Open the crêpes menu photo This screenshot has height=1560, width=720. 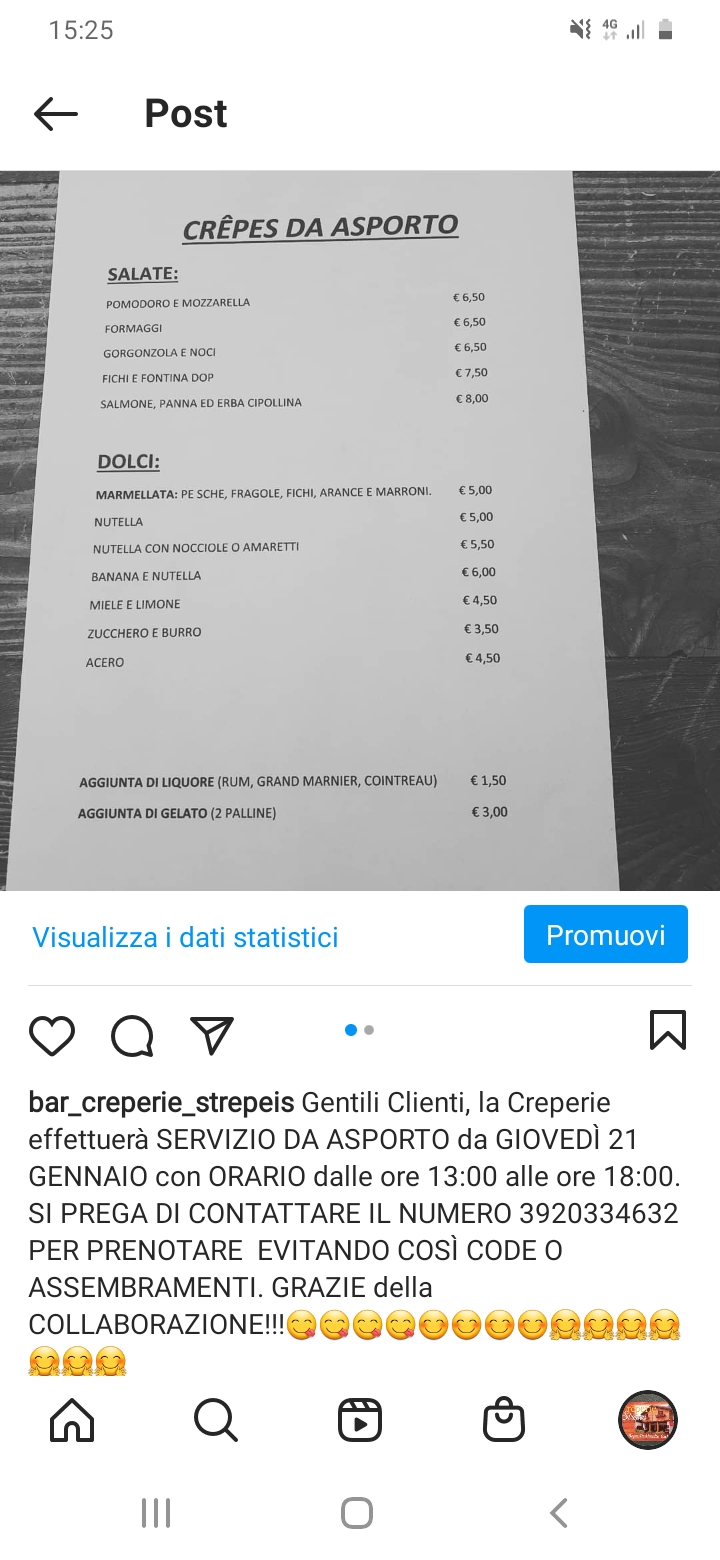point(360,530)
